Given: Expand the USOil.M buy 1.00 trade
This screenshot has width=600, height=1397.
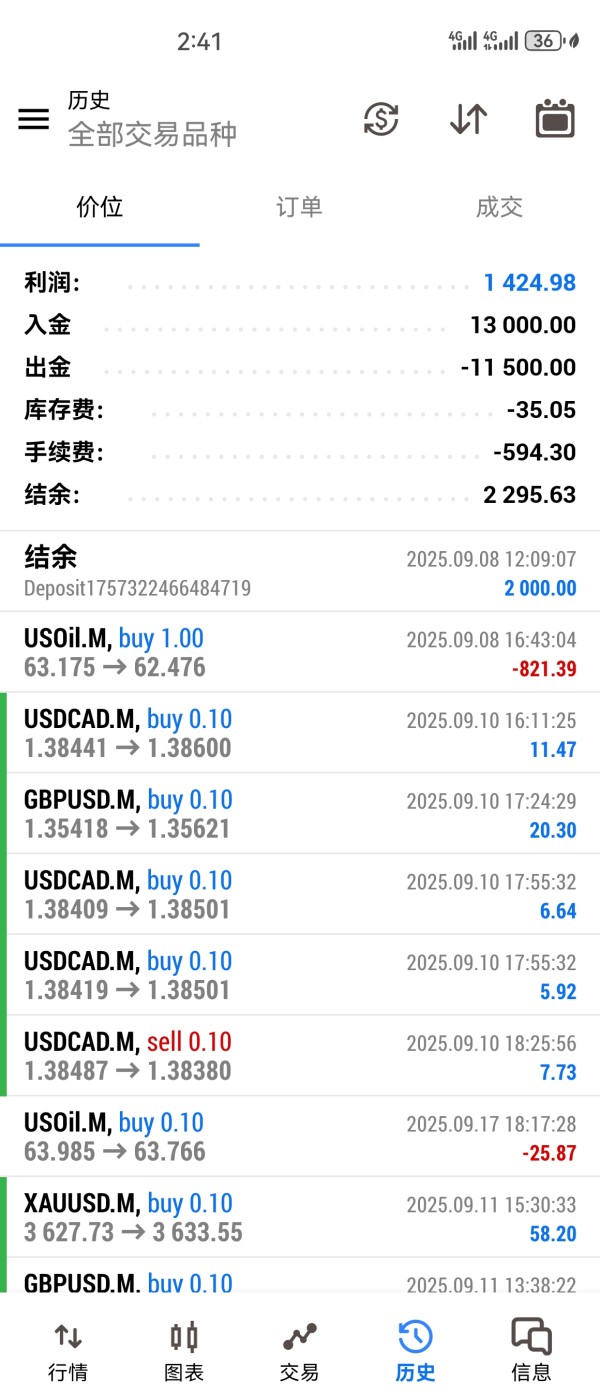Looking at the screenshot, I should [x=300, y=652].
